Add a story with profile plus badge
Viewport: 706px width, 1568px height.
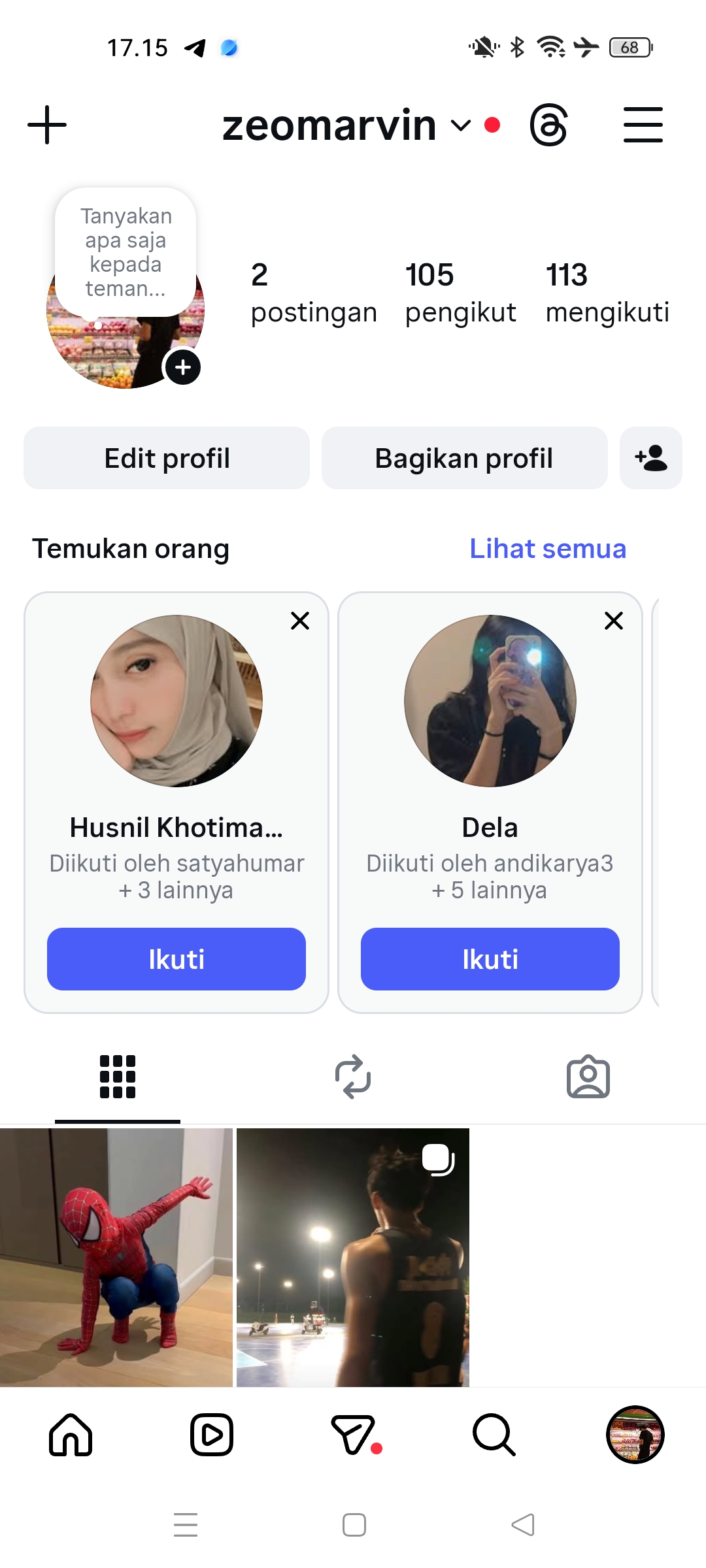(x=183, y=367)
